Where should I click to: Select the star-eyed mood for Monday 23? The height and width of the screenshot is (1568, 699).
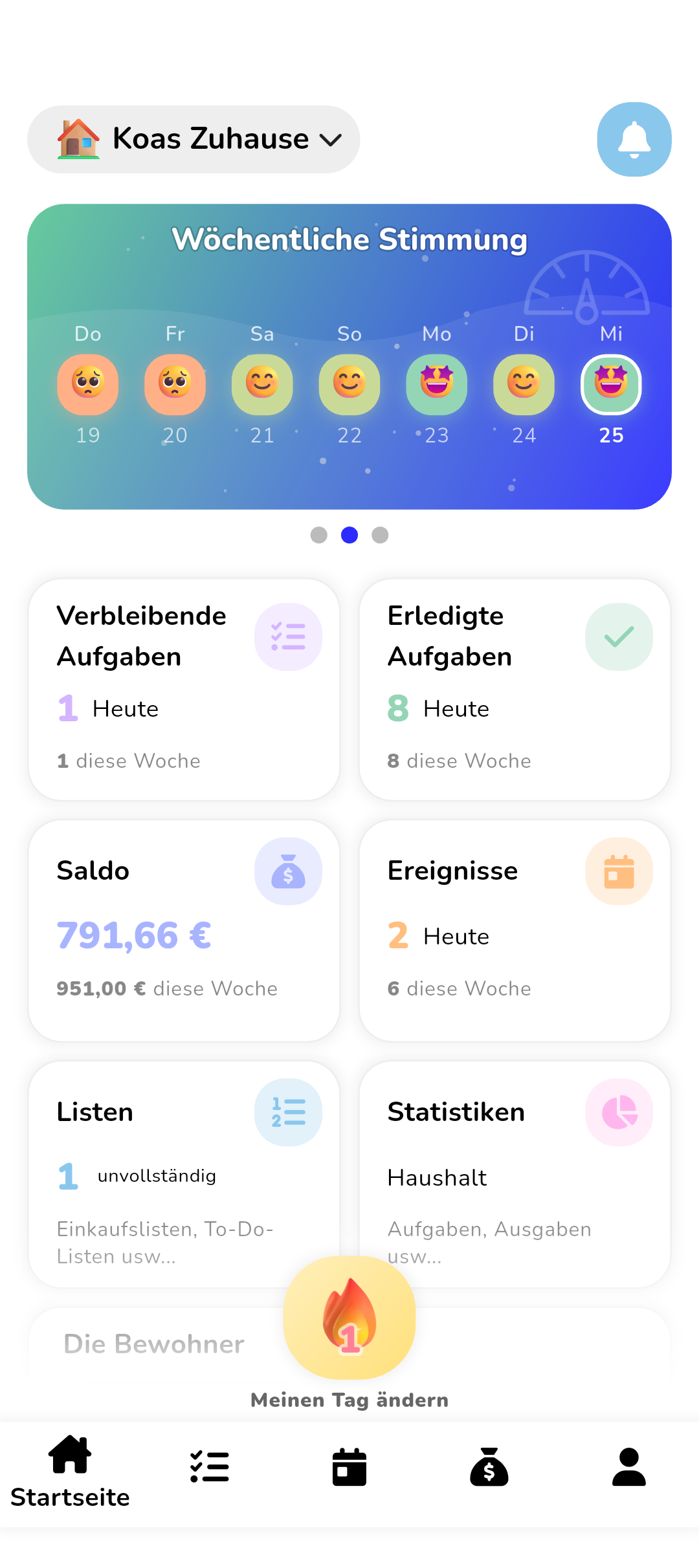coord(436,385)
